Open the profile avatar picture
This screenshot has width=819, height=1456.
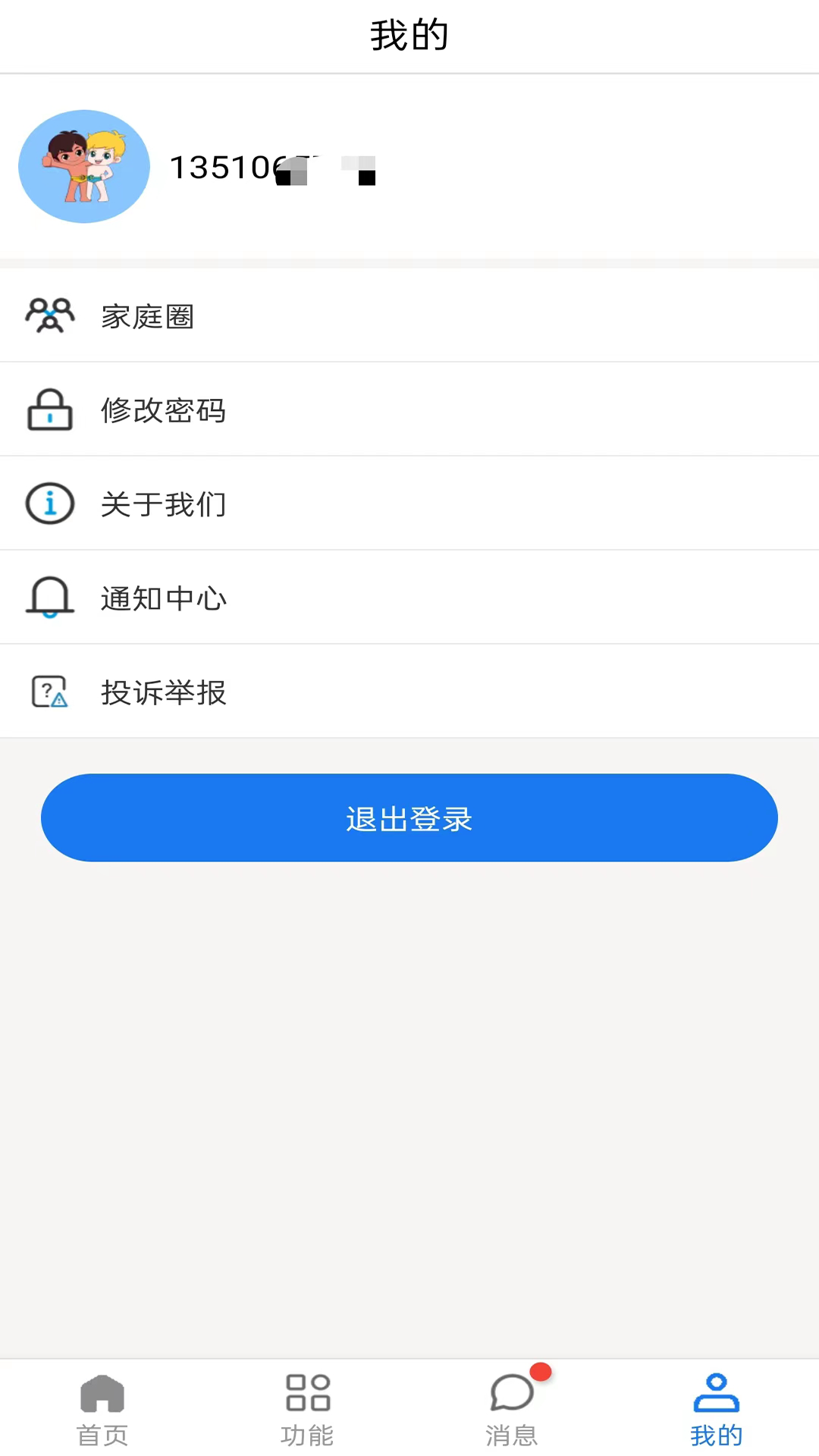pyautogui.click(x=84, y=167)
